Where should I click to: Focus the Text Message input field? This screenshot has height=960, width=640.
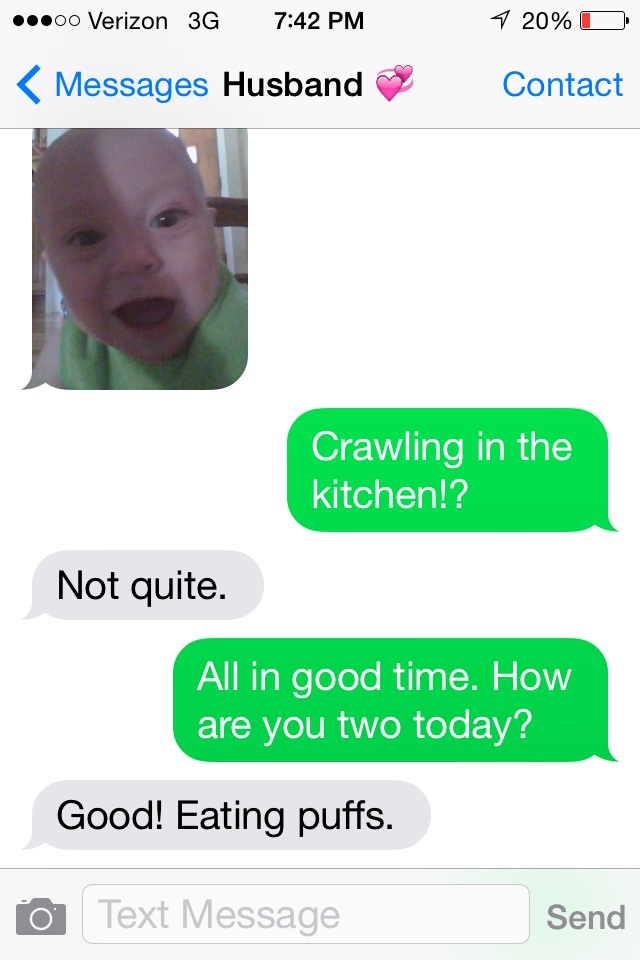pyautogui.click(x=305, y=914)
